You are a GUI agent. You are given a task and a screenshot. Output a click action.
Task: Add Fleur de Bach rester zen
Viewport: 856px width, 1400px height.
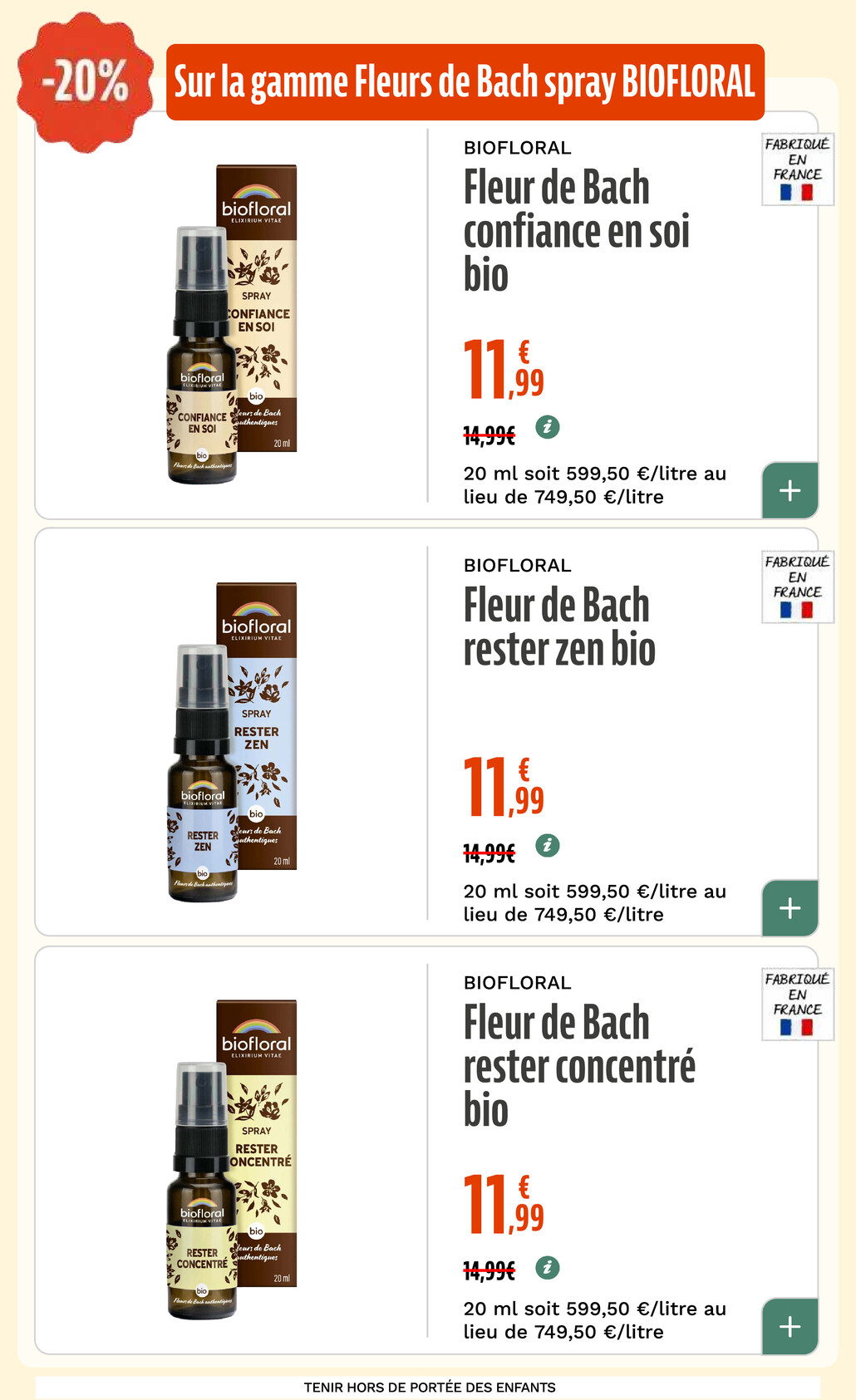click(x=790, y=907)
